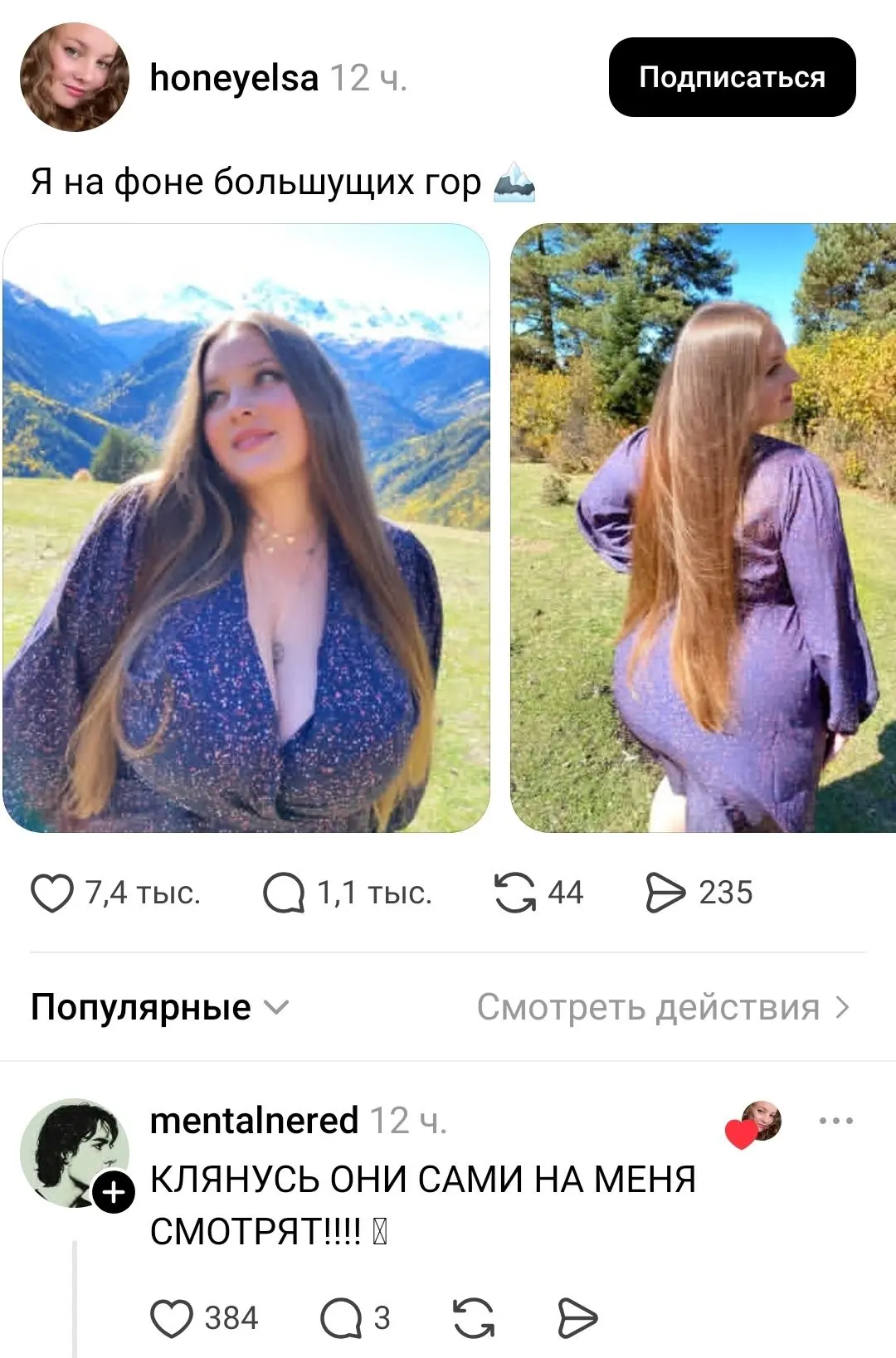Expand the Популярные sort dropdown

(160, 1007)
